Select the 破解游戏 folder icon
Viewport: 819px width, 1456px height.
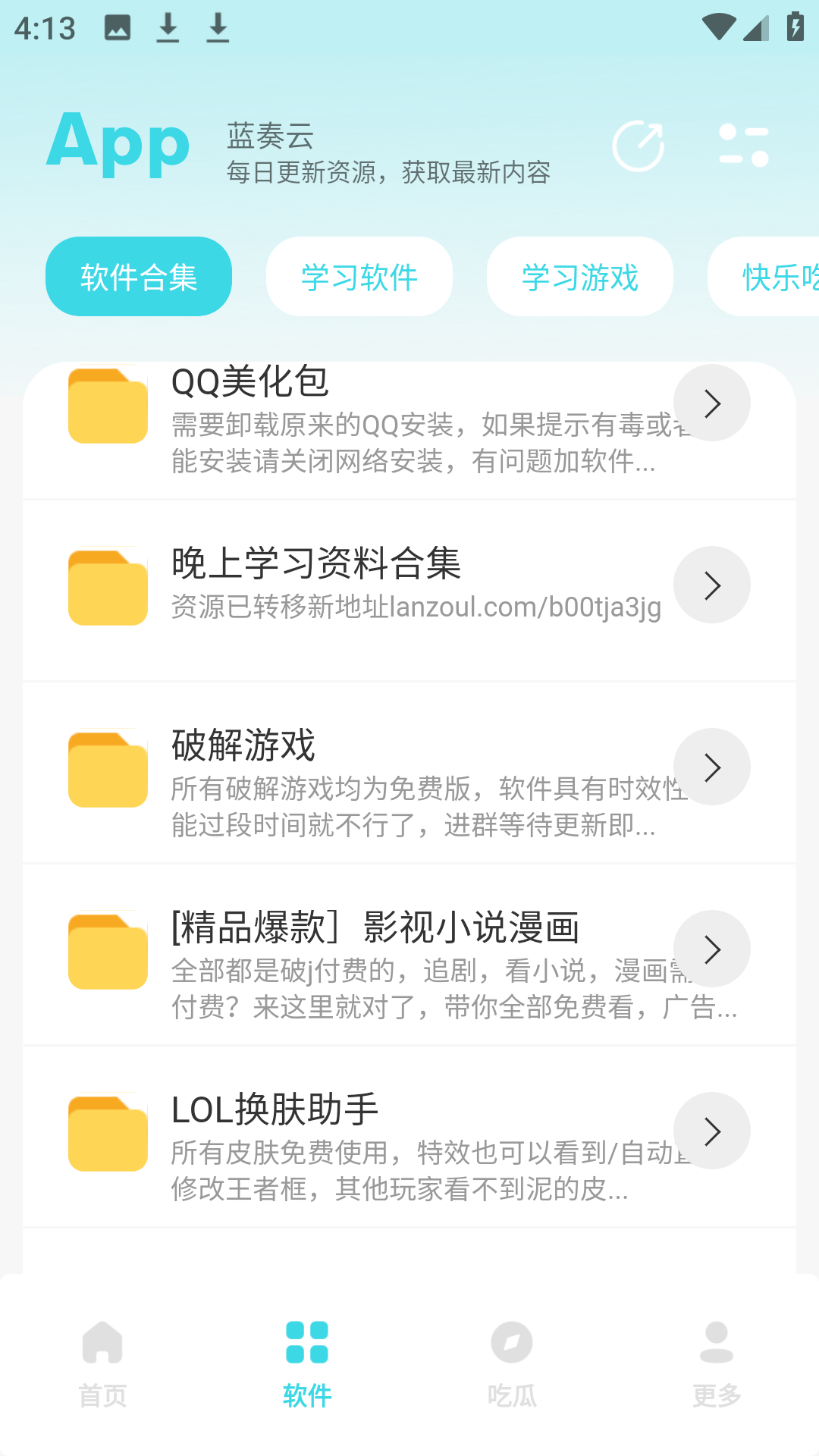coord(107,768)
